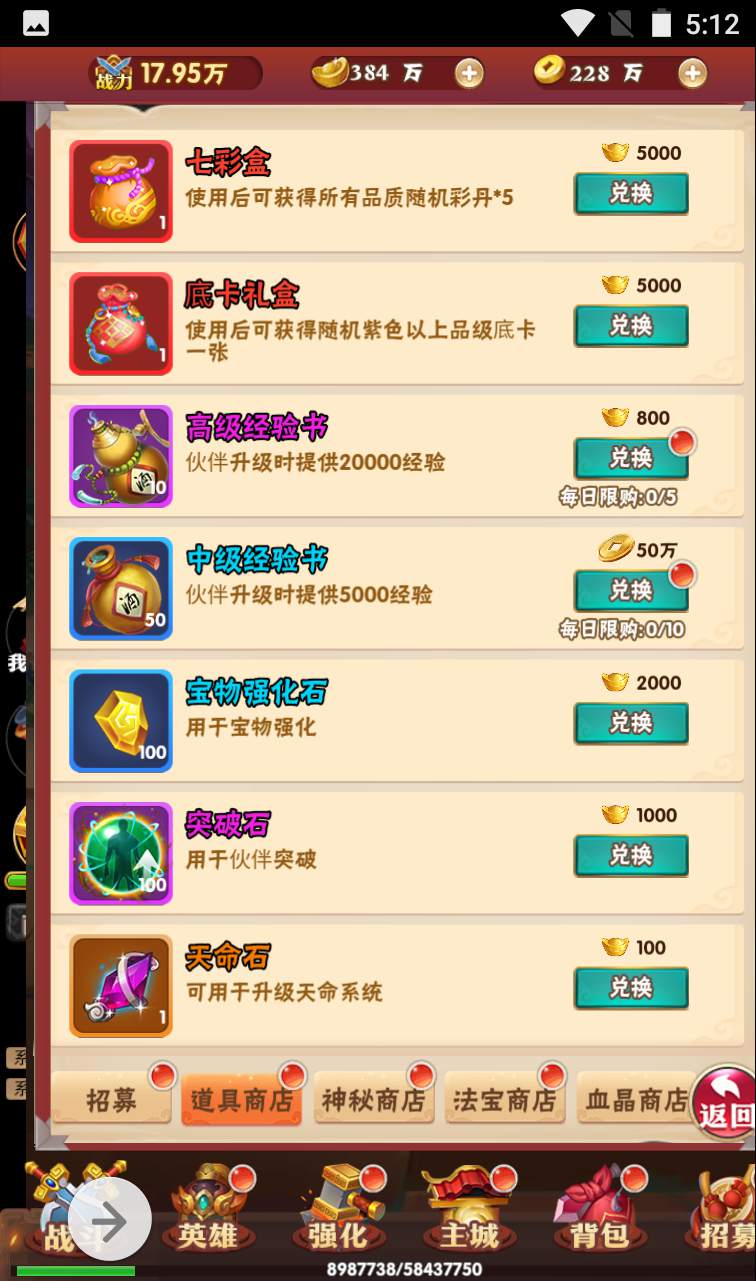Viewport: 756px width, 1281px height.
Task: Redeem the 高级经验书 for 800 ingots
Action: (631, 458)
